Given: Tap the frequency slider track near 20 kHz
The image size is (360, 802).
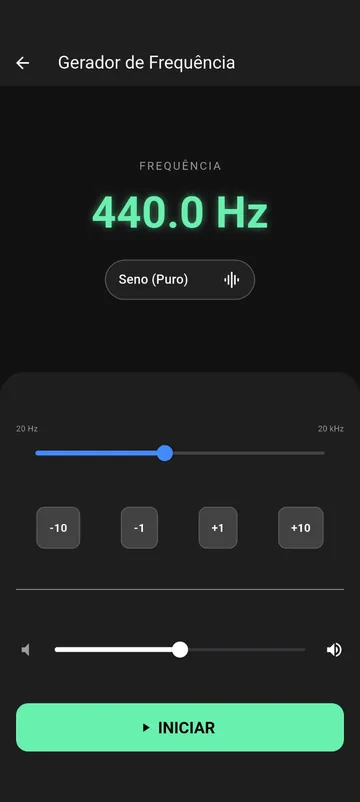Looking at the screenshot, I should (x=314, y=453).
